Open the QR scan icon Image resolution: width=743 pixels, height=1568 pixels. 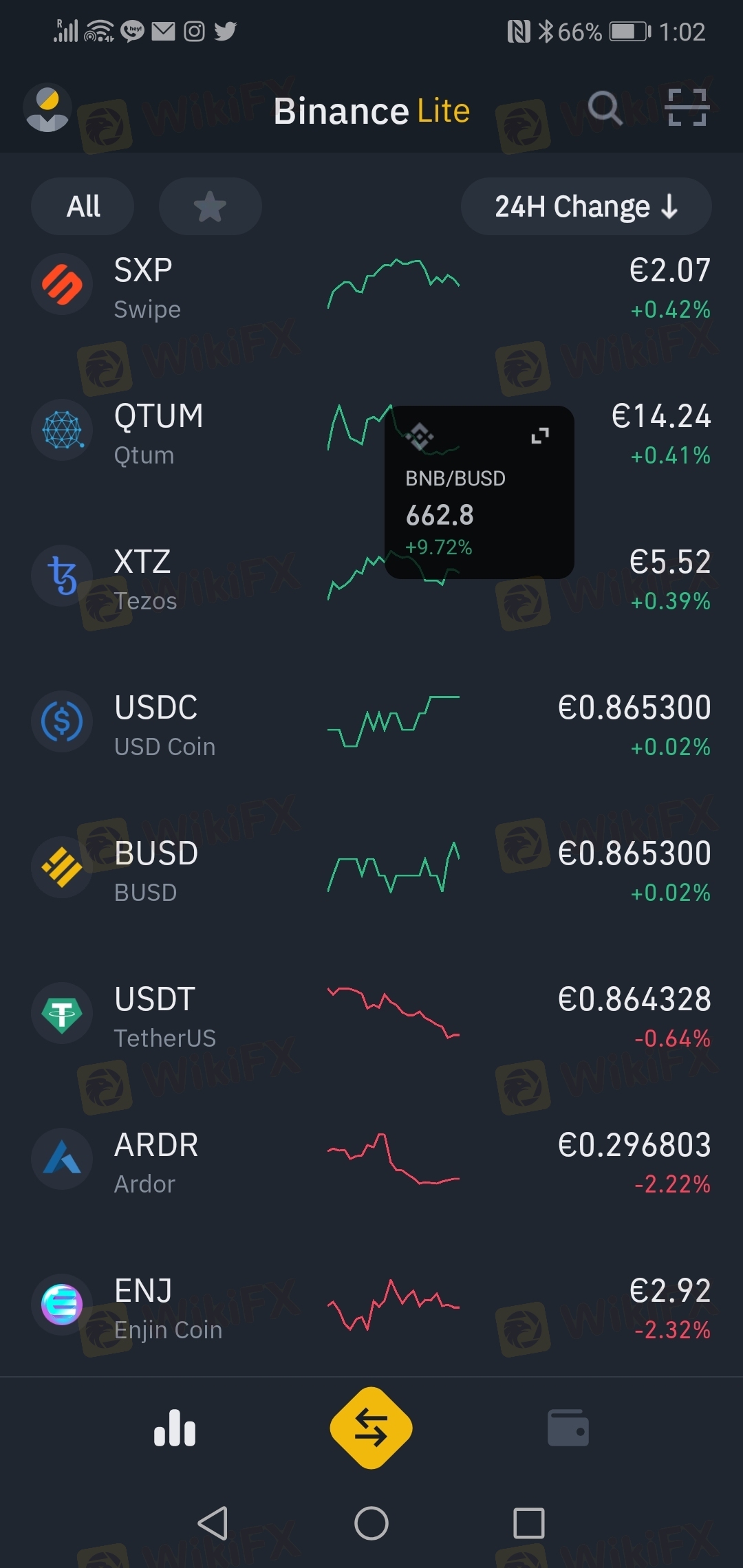pyautogui.click(x=687, y=108)
